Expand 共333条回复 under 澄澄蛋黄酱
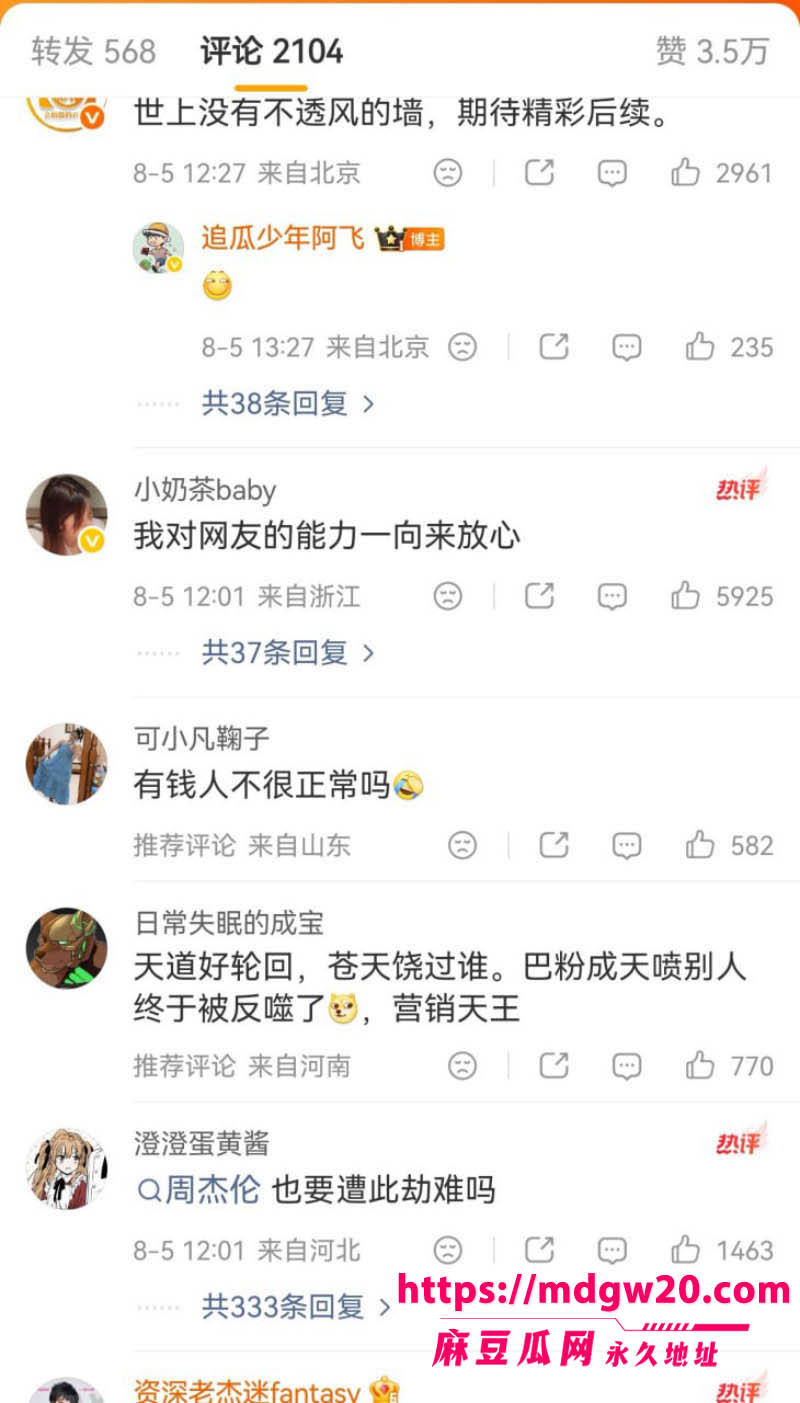This screenshot has width=800, height=1403. pos(296,1306)
